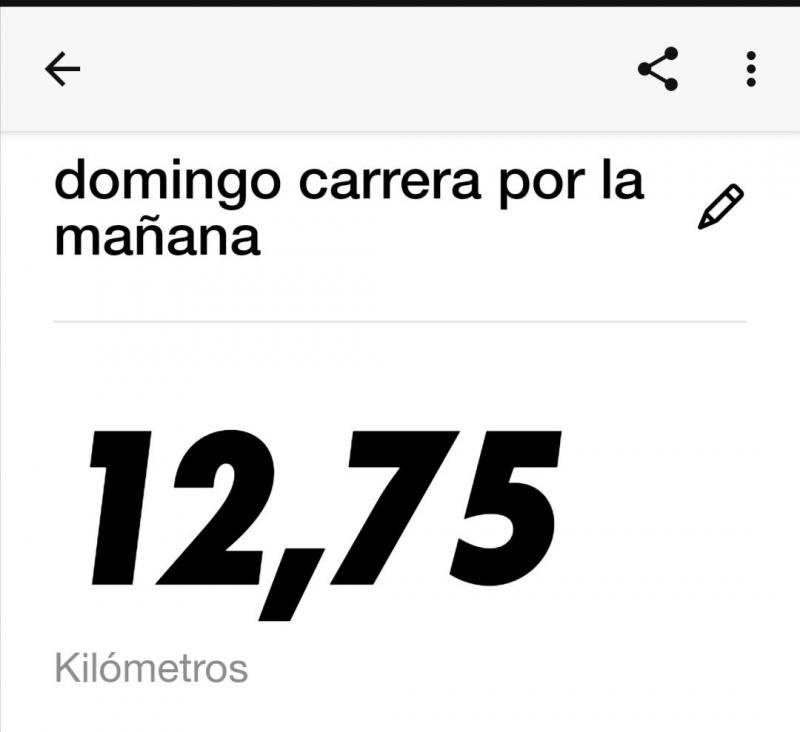800x732 pixels.
Task: Share this run activity
Action: (x=658, y=69)
